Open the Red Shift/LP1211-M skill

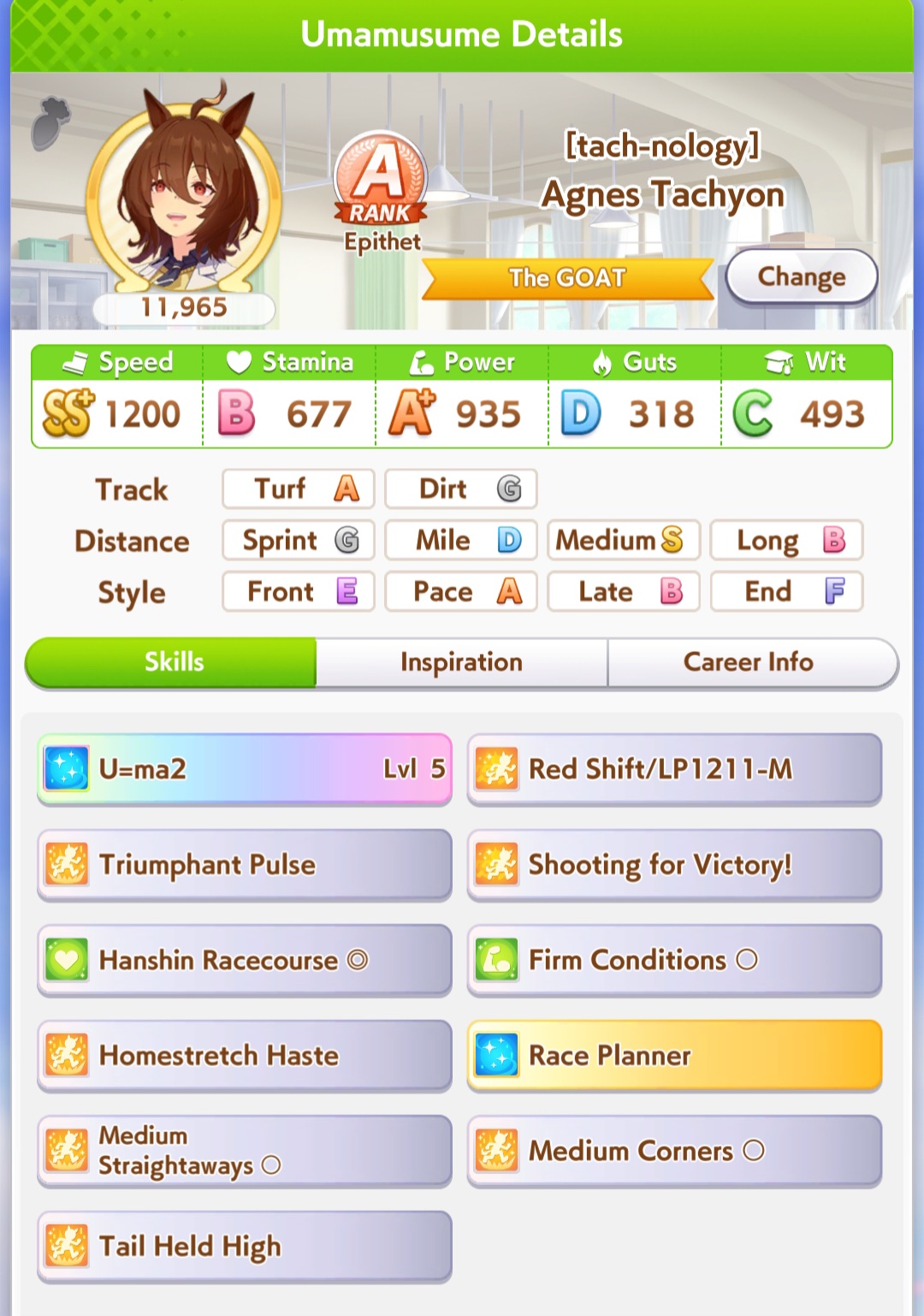674,768
